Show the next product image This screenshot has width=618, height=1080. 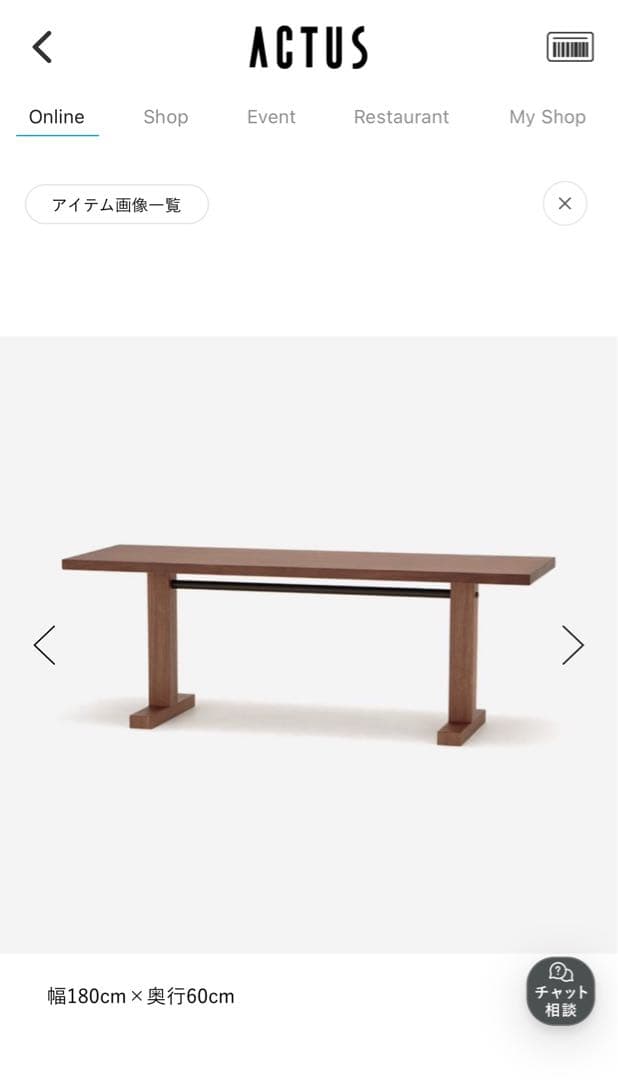pyautogui.click(x=572, y=645)
